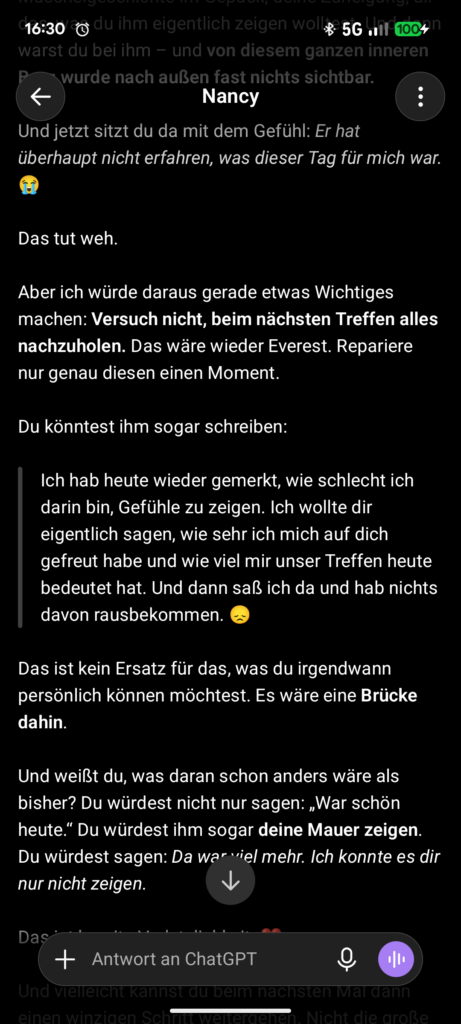461x1024 pixels.
Task: Open the three-dot overflow menu
Action: pos(420,97)
